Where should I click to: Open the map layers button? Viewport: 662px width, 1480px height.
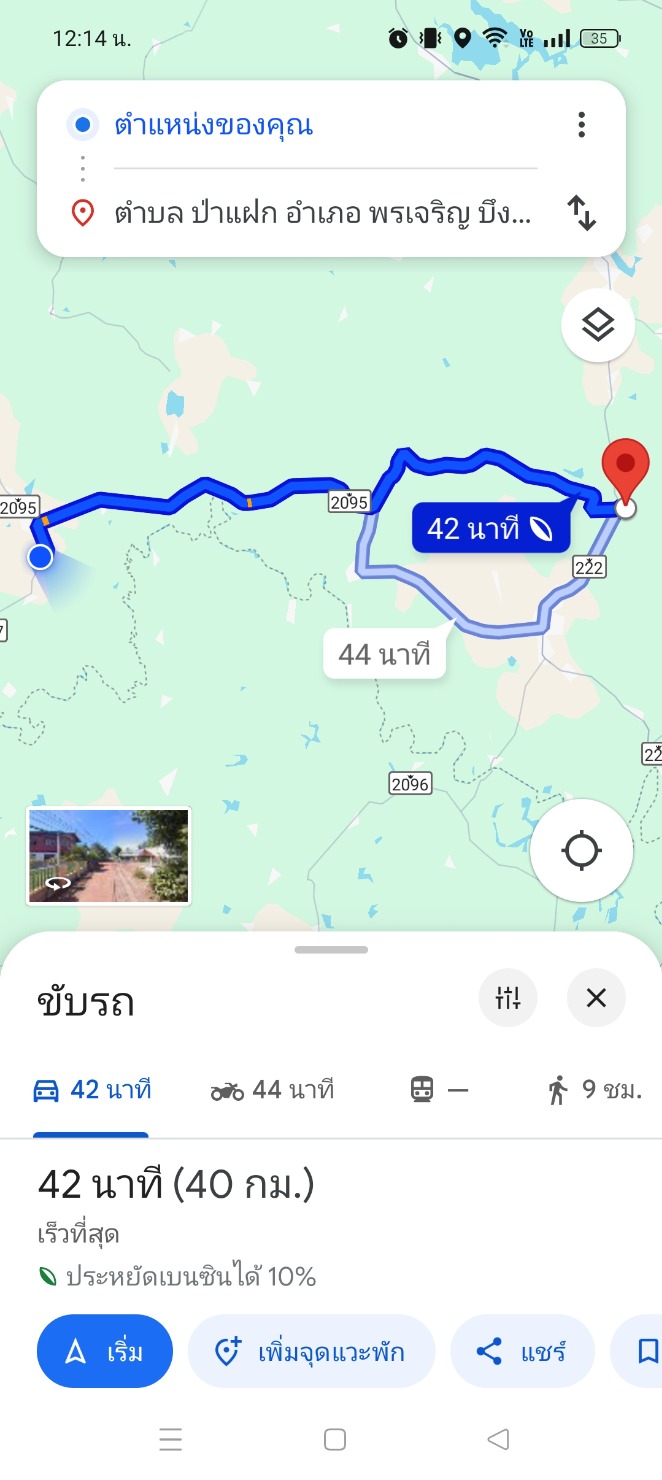tap(598, 325)
